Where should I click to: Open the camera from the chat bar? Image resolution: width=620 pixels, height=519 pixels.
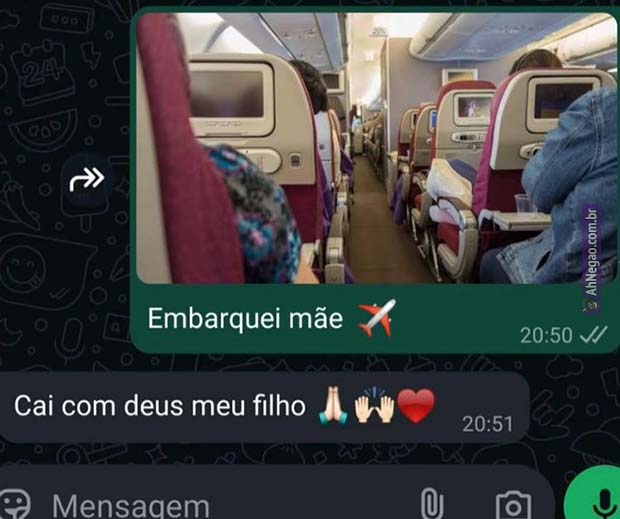click(513, 505)
